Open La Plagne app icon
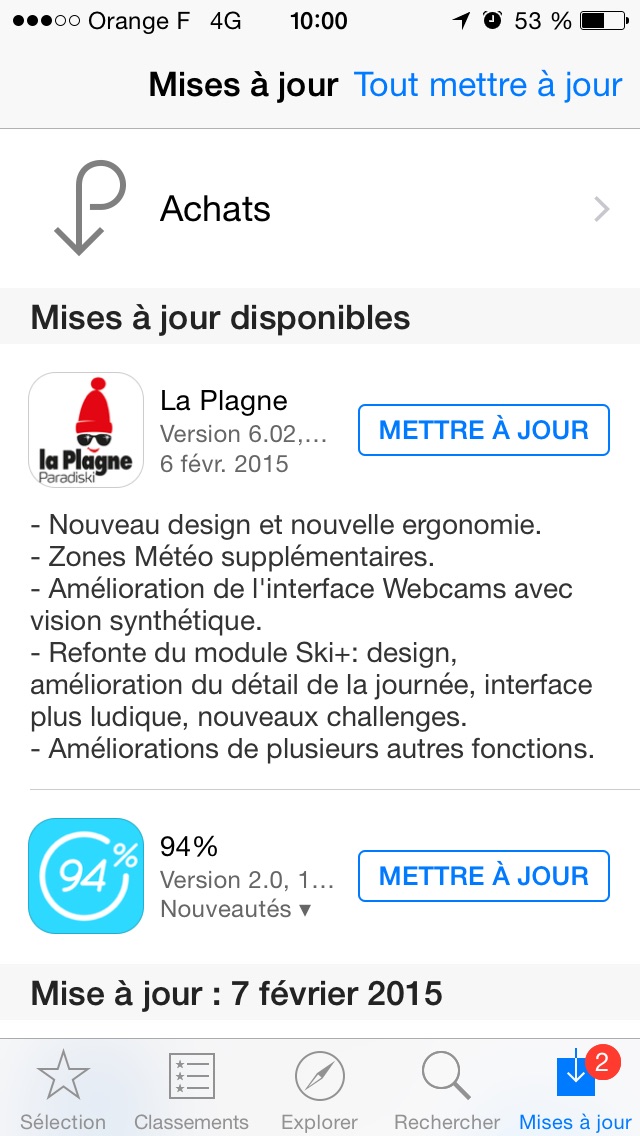This screenshot has height=1136, width=640. pyautogui.click(x=86, y=430)
